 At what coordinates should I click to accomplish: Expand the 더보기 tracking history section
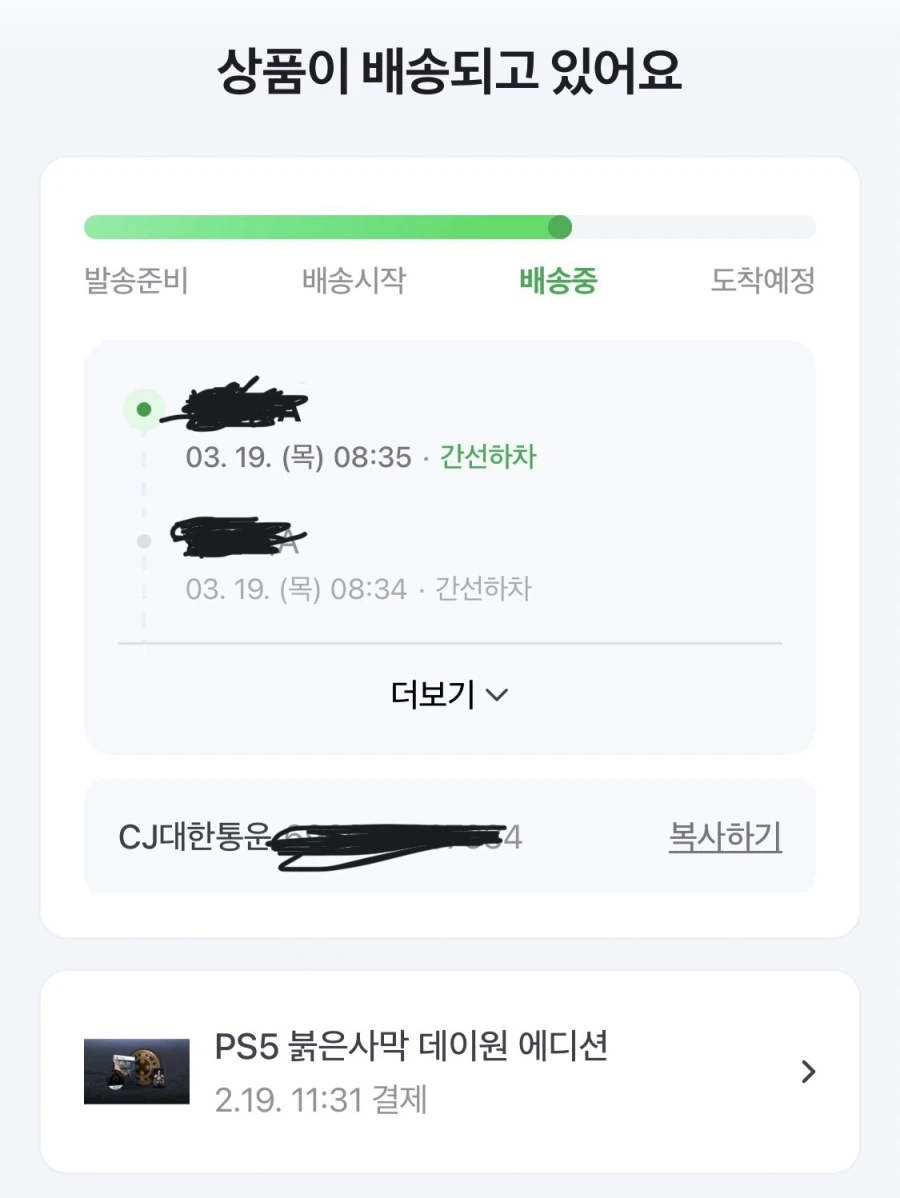click(431, 693)
